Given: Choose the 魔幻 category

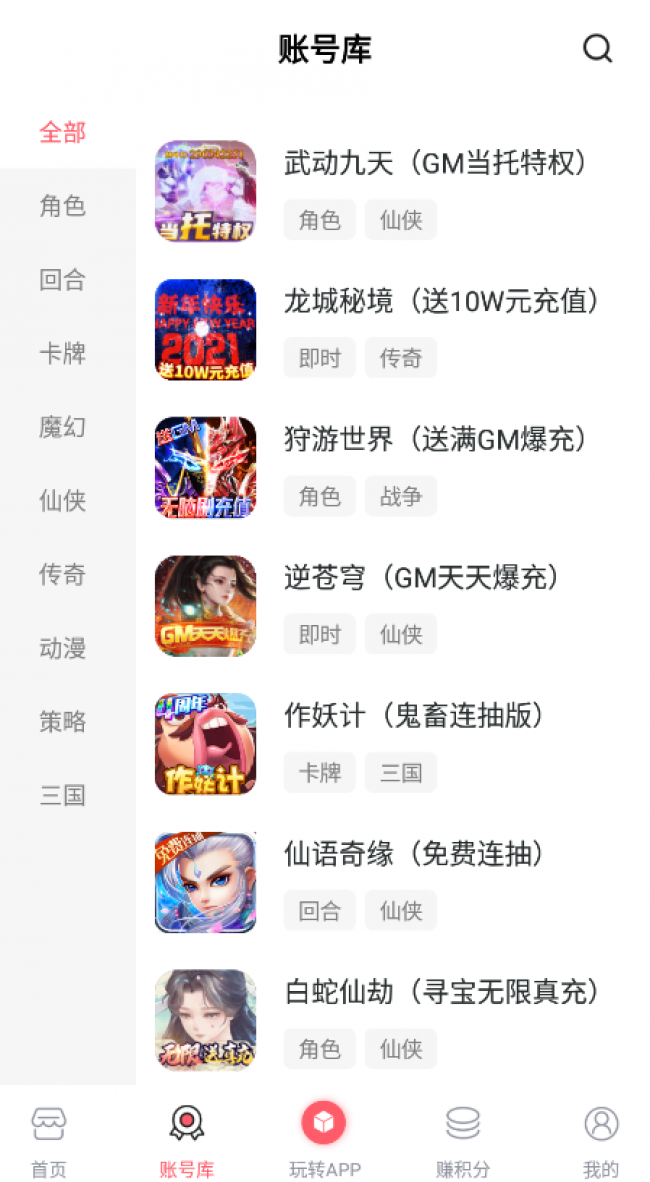Looking at the screenshot, I should point(63,427).
